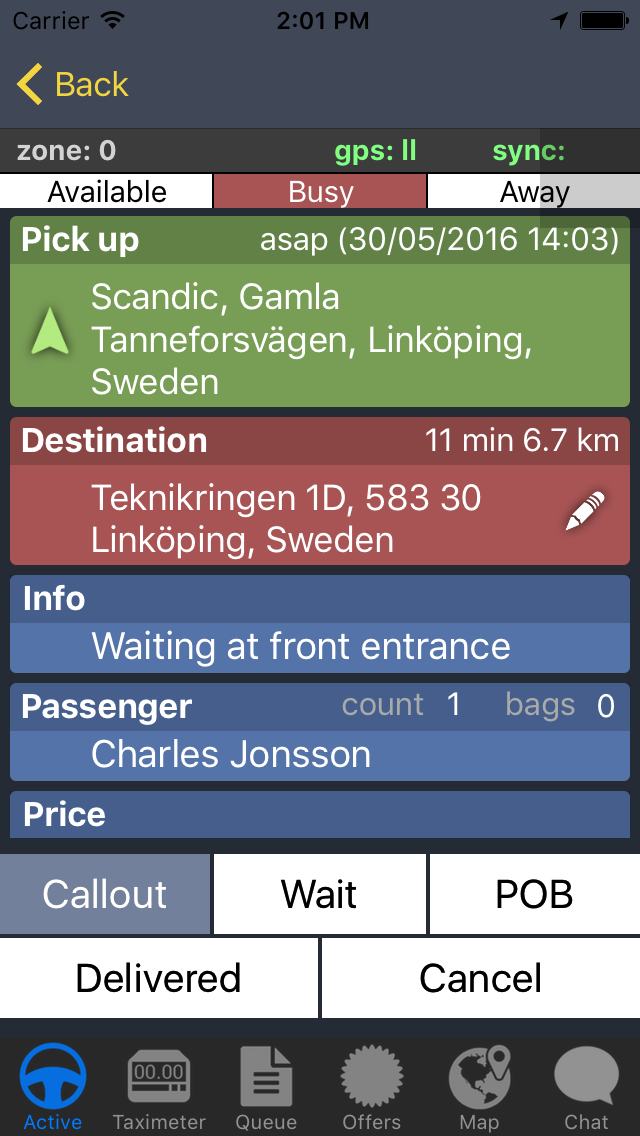
Task: Open the Map tab
Action: (479, 1089)
